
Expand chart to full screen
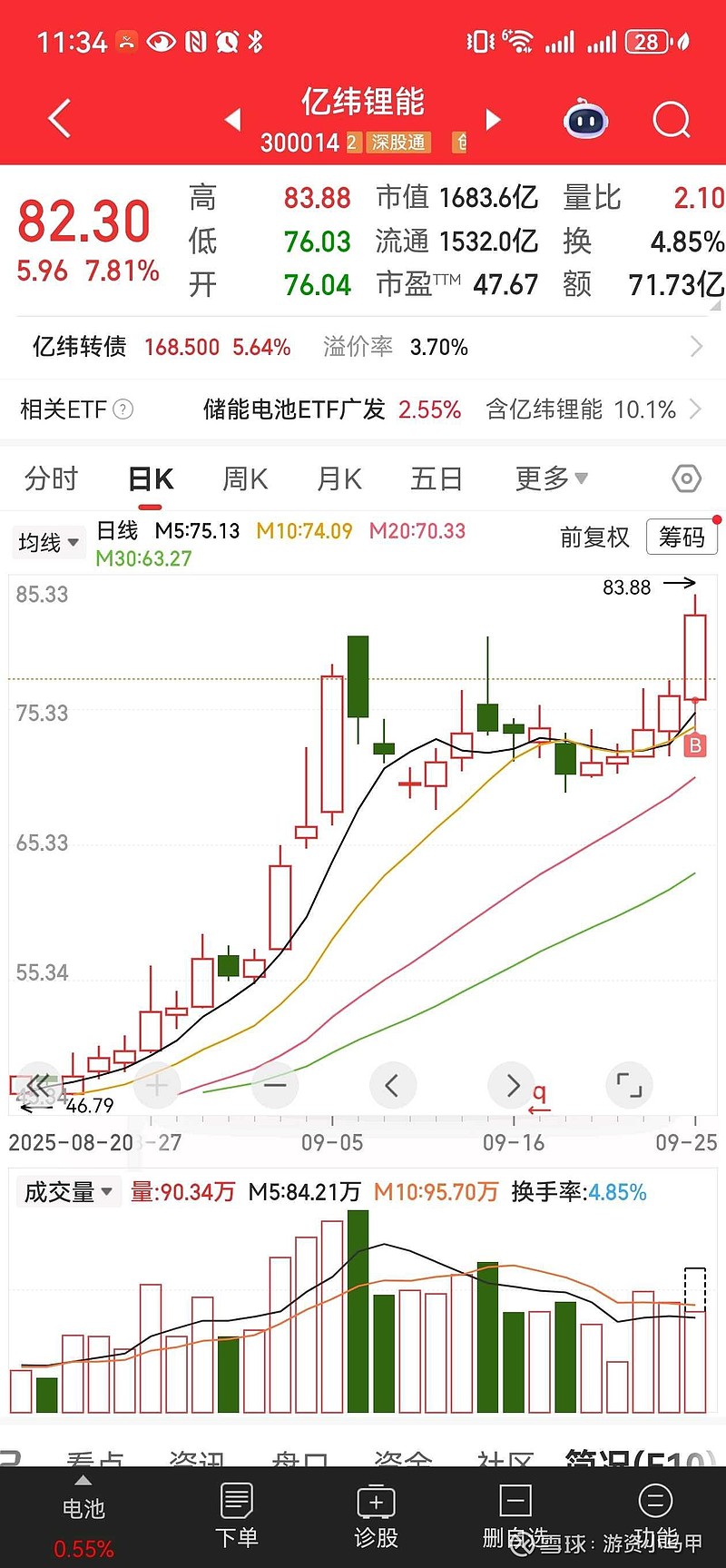click(x=629, y=1085)
